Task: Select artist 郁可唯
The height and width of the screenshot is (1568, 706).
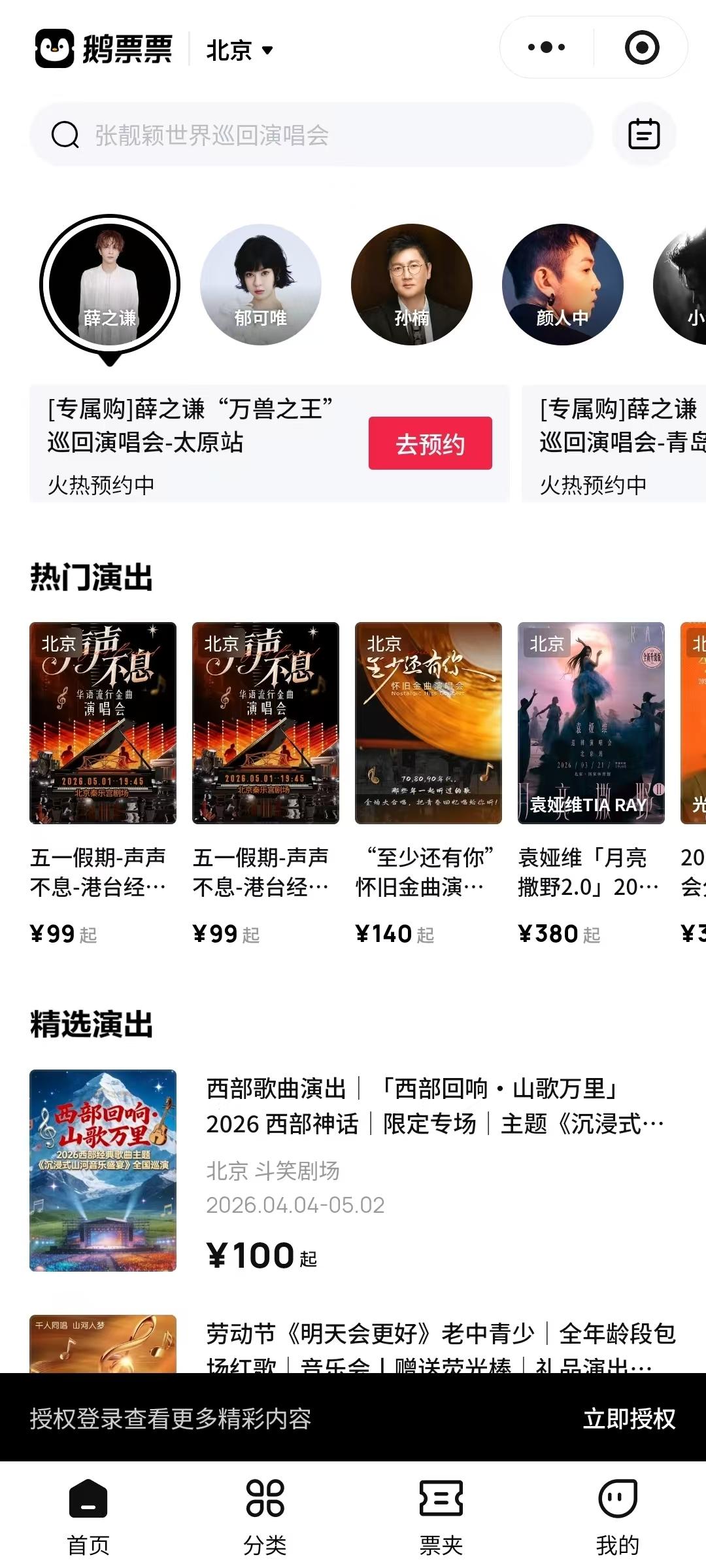Action: click(x=260, y=285)
